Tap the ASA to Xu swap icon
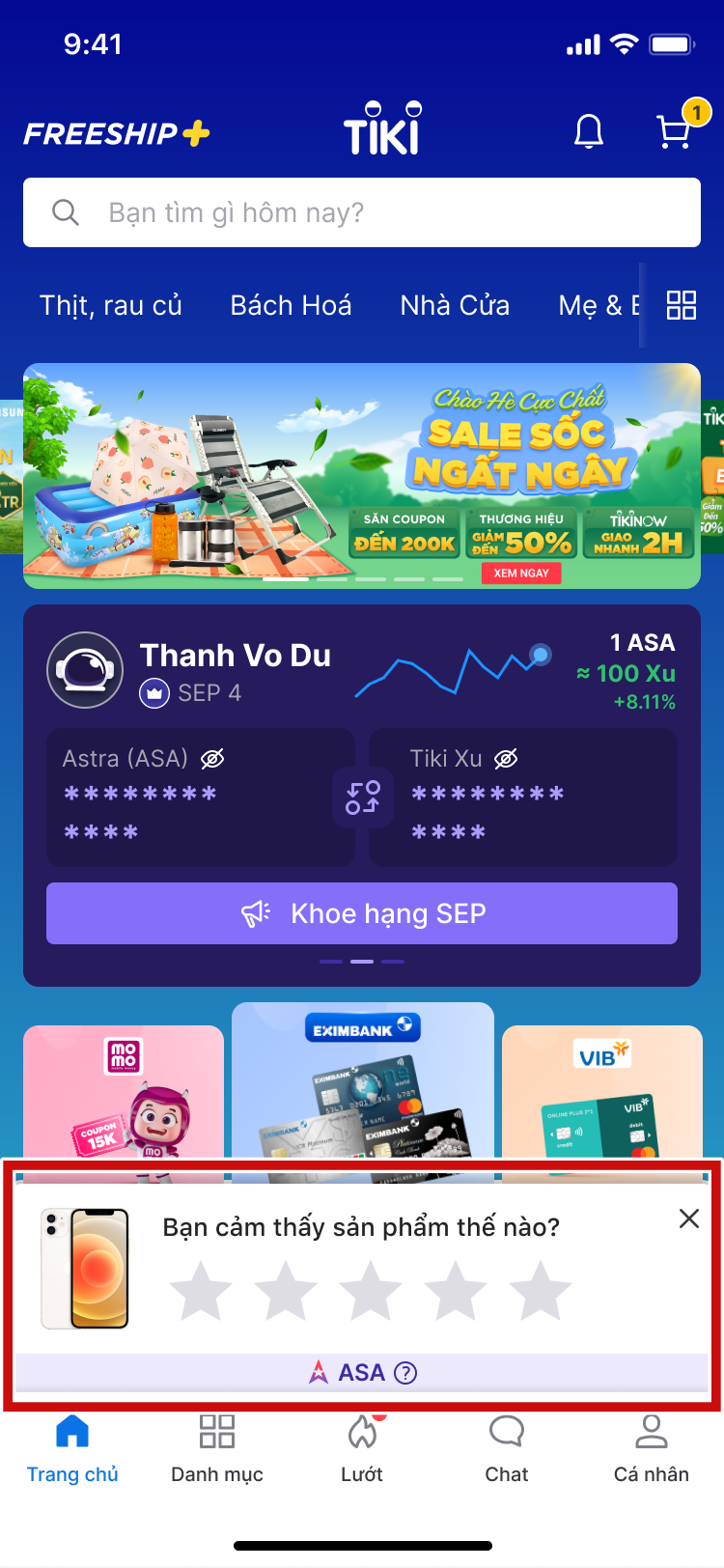724x1568 pixels. 363,798
